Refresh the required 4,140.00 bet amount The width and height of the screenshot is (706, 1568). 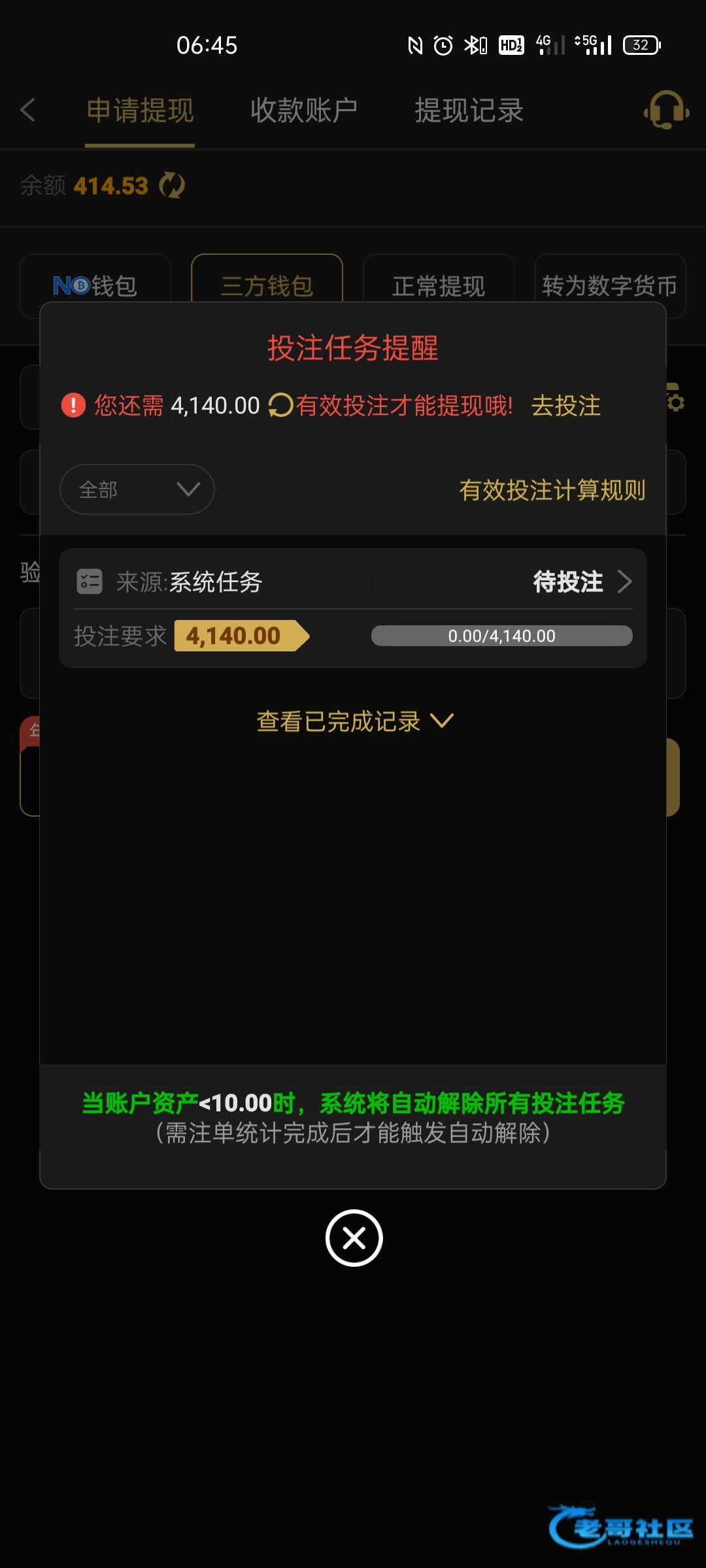coord(280,406)
